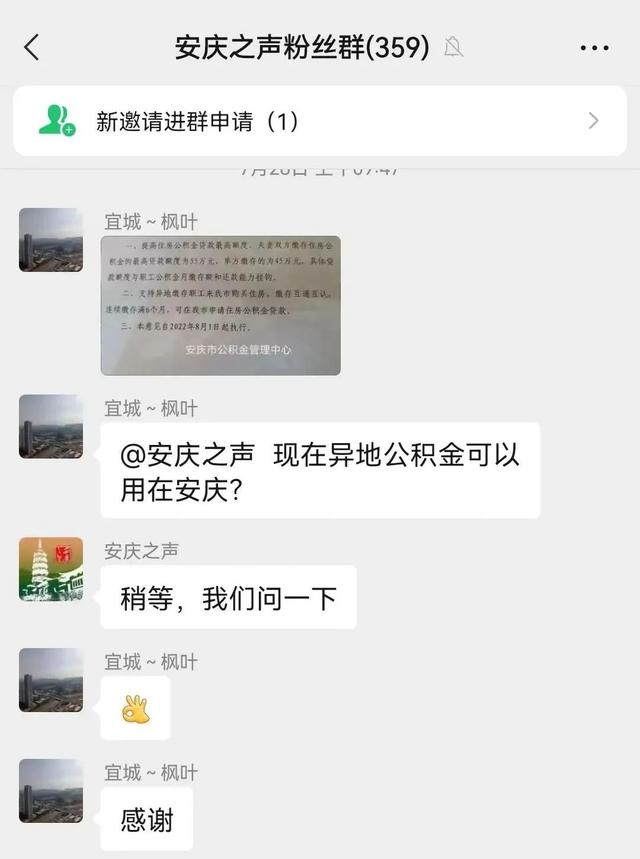View the notice image sent by 宜城~枫叶
Image resolution: width=640 pixels, height=859 pixels.
(220, 305)
